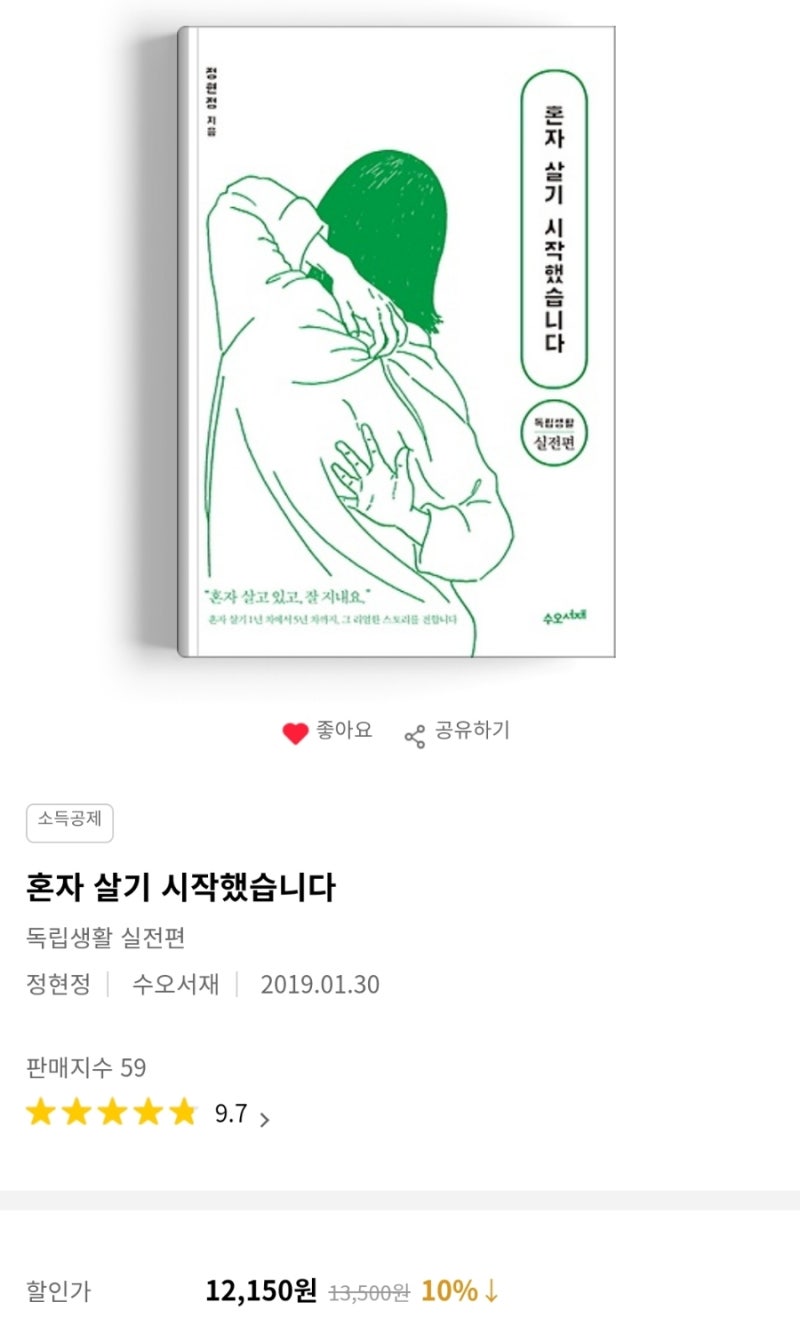The width and height of the screenshot is (800, 1318).
Task: Like this book with the heart
Action: (327, 732)
